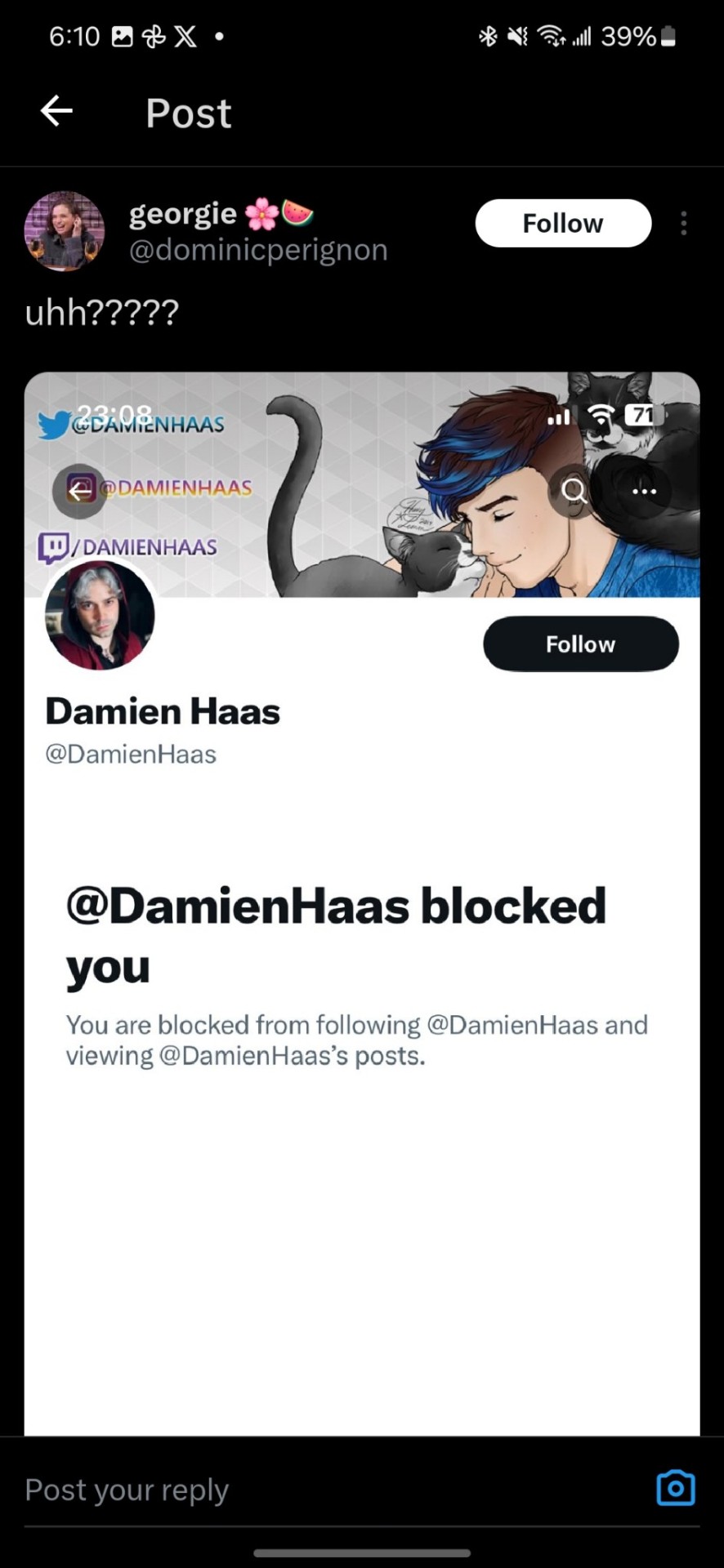The image size is (724, 1568).
Task: Open the camera icon in the reply bar
Action: click(x=676, y=1488)
